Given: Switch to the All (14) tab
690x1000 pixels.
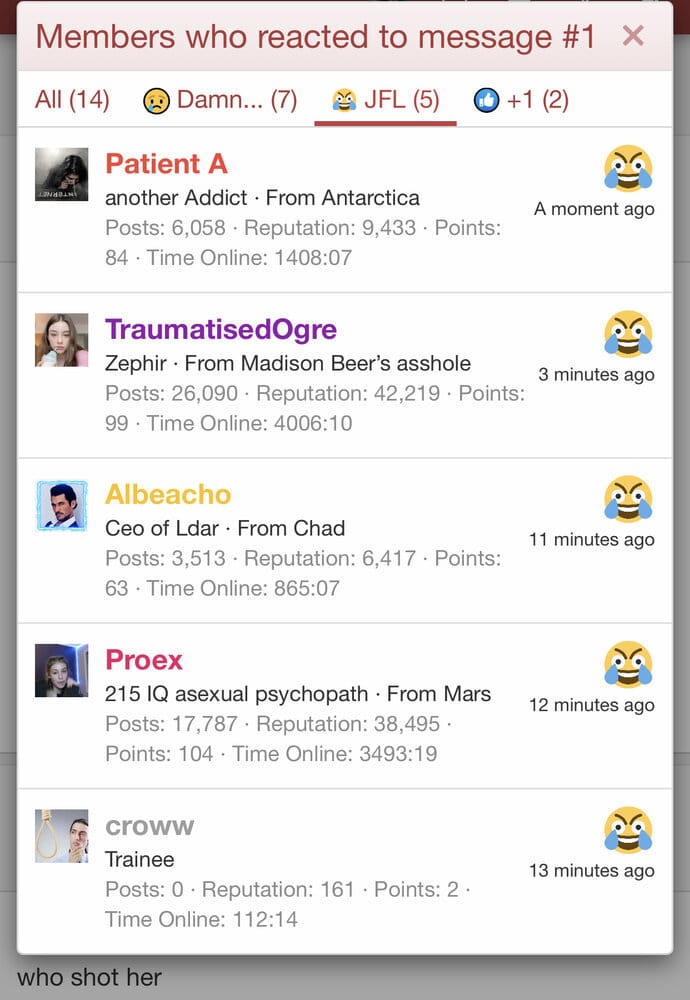Looking at the screenshot, I should tap(71, 100).
